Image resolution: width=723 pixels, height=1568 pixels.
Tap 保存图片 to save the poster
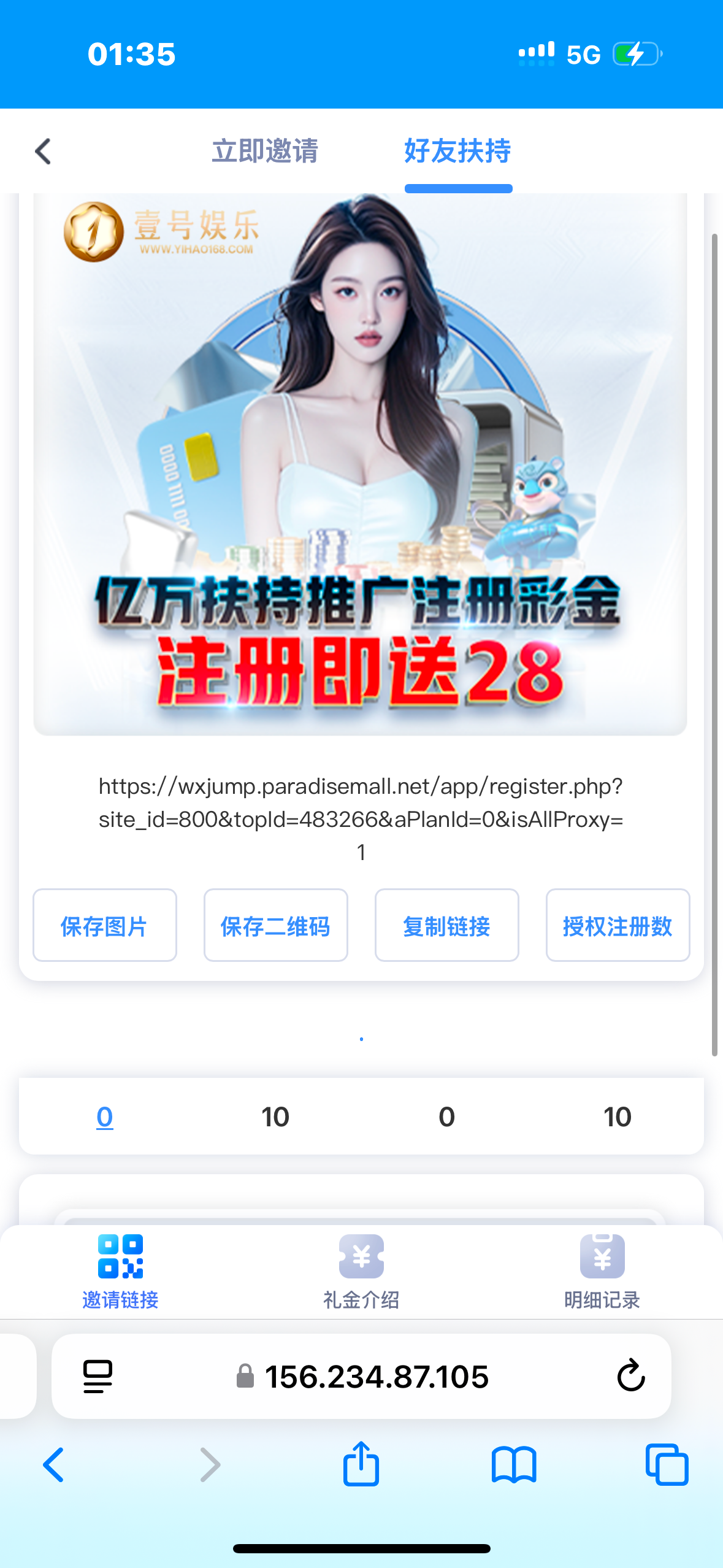tap(105, 925)
